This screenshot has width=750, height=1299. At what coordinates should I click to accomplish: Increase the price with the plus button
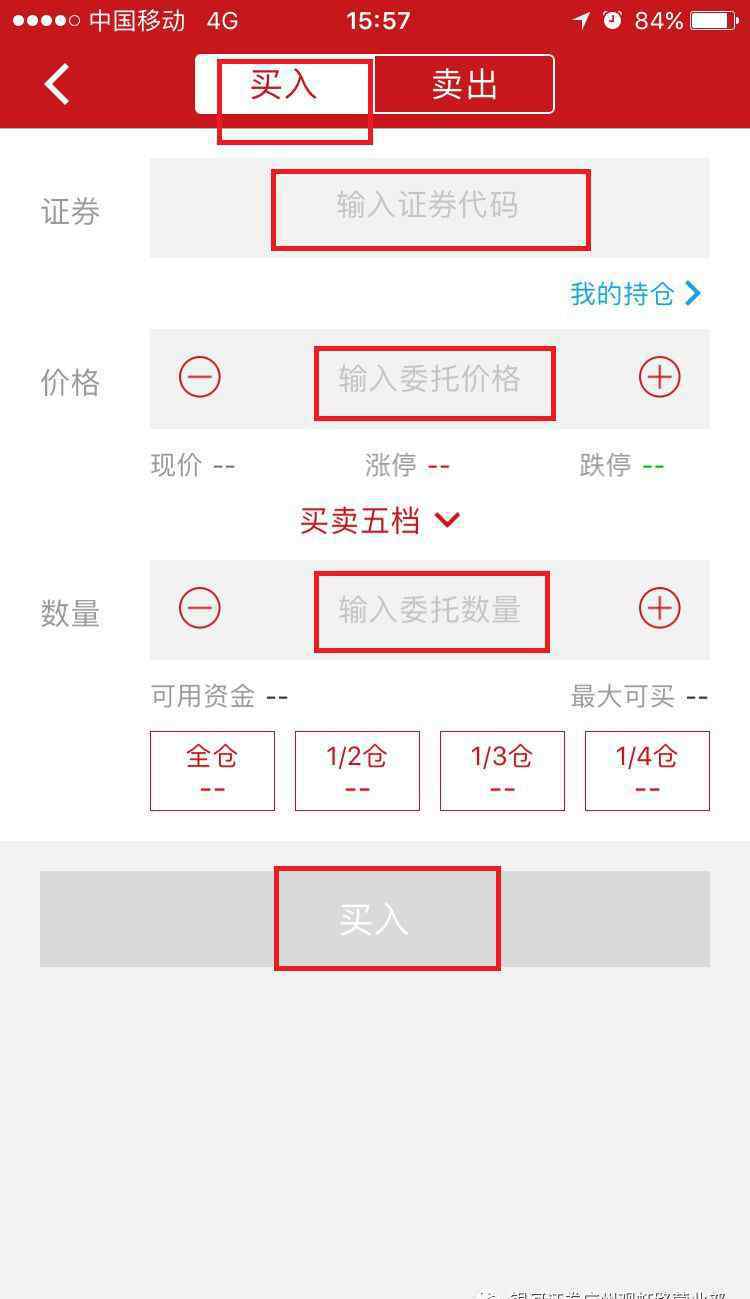pyautogui.click(x=659, y=378)
